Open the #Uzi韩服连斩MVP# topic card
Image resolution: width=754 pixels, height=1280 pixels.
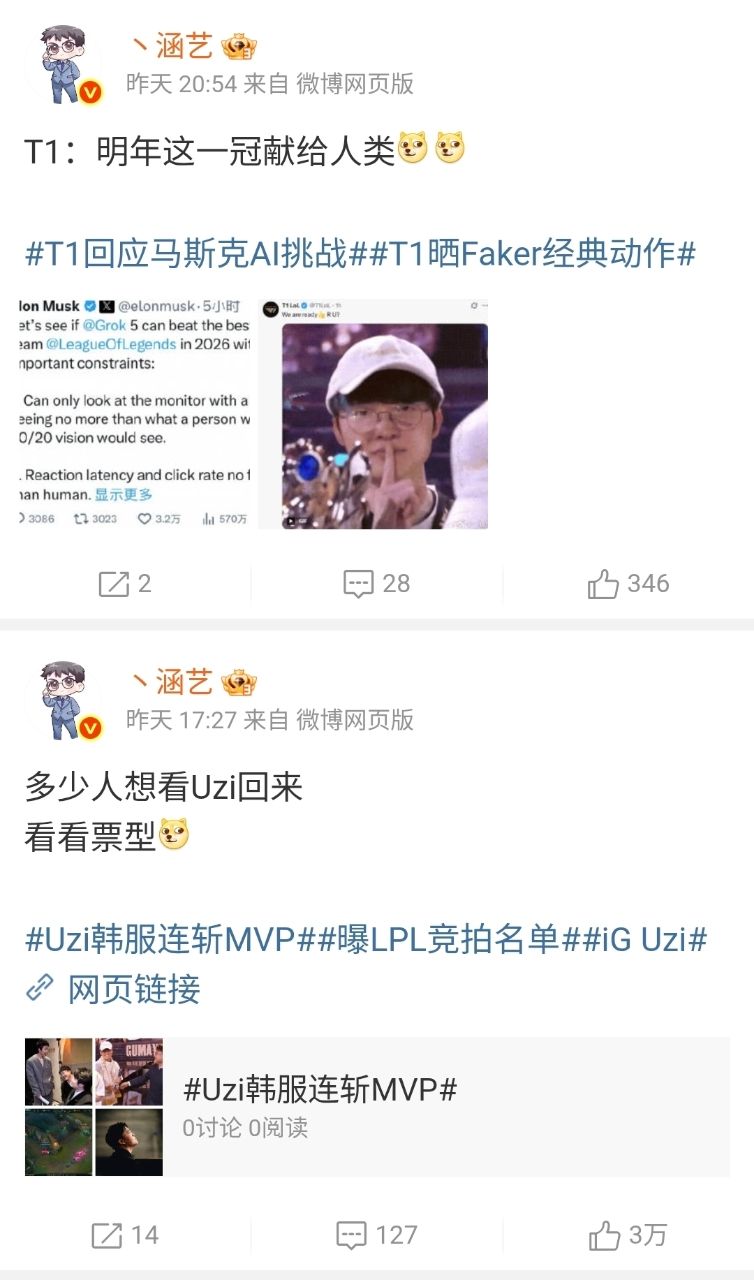377,1107
